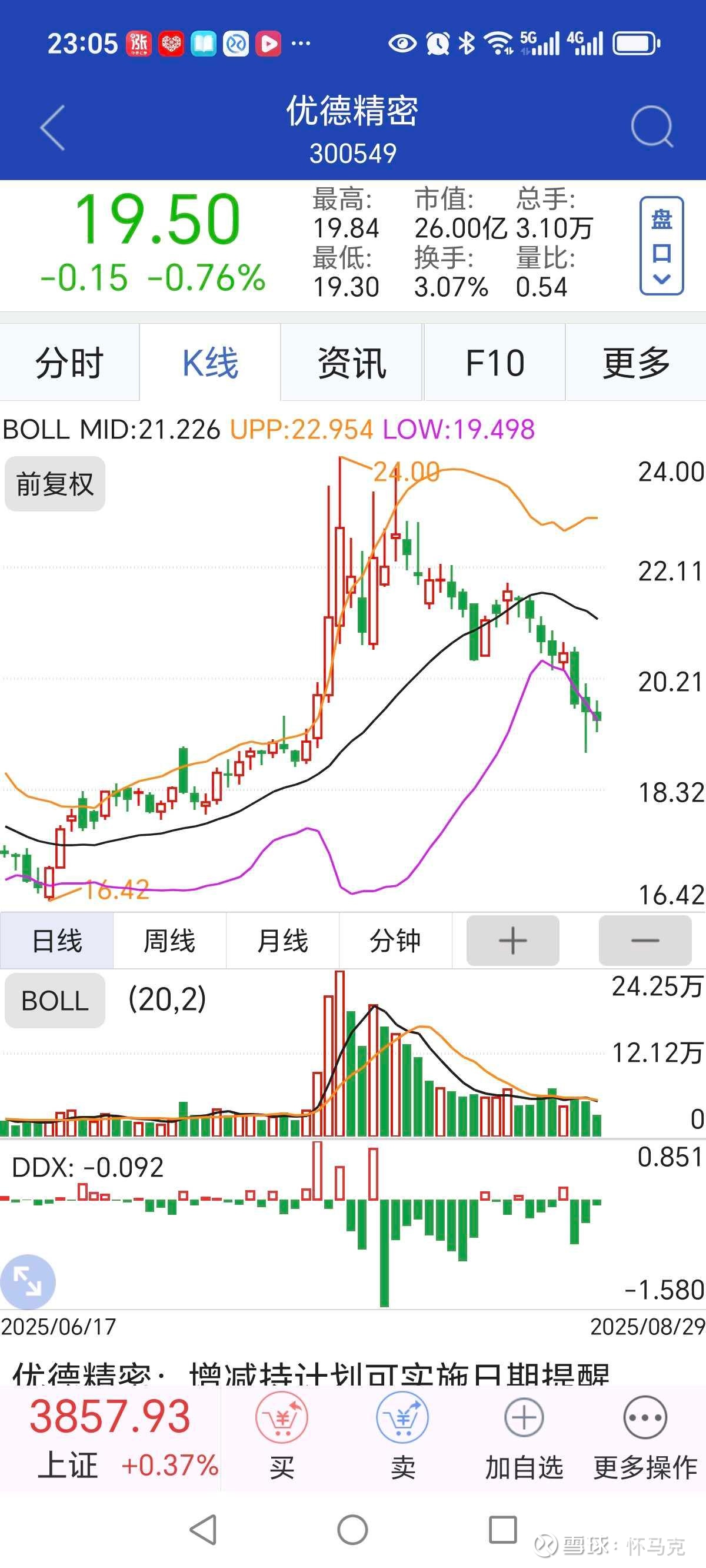Zoom out the chart with minus button
Image resolution: width=706 pixels, height=1568 pixels.
(645, 941)
